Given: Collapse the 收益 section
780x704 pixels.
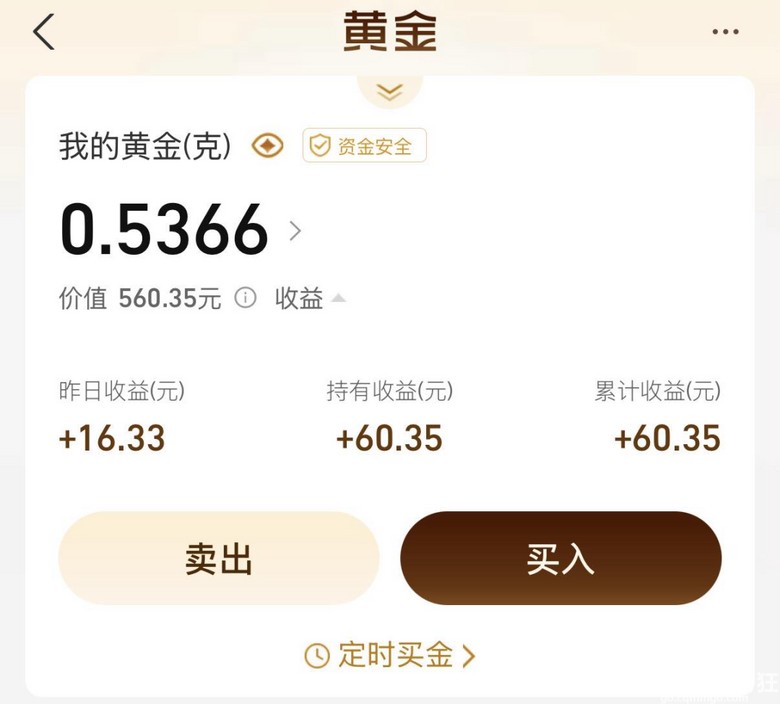Looking at the screenshot, I should pyautogui.click(x=311, y=298).
